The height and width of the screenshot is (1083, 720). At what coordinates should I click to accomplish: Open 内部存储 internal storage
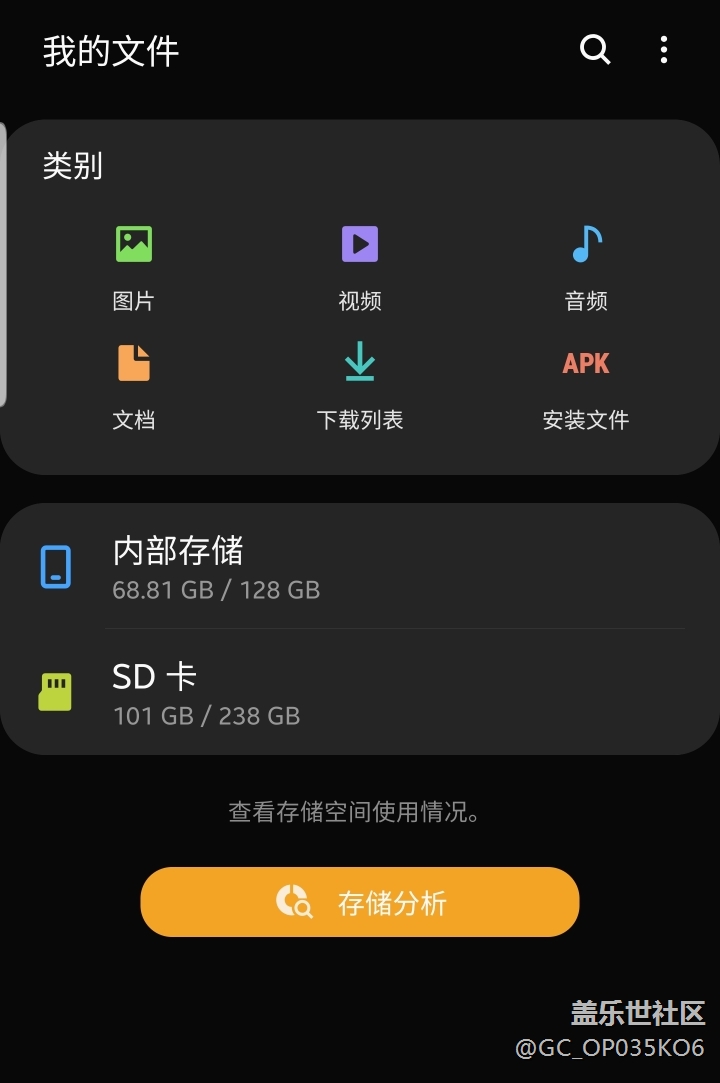click(x=360, y=566)
